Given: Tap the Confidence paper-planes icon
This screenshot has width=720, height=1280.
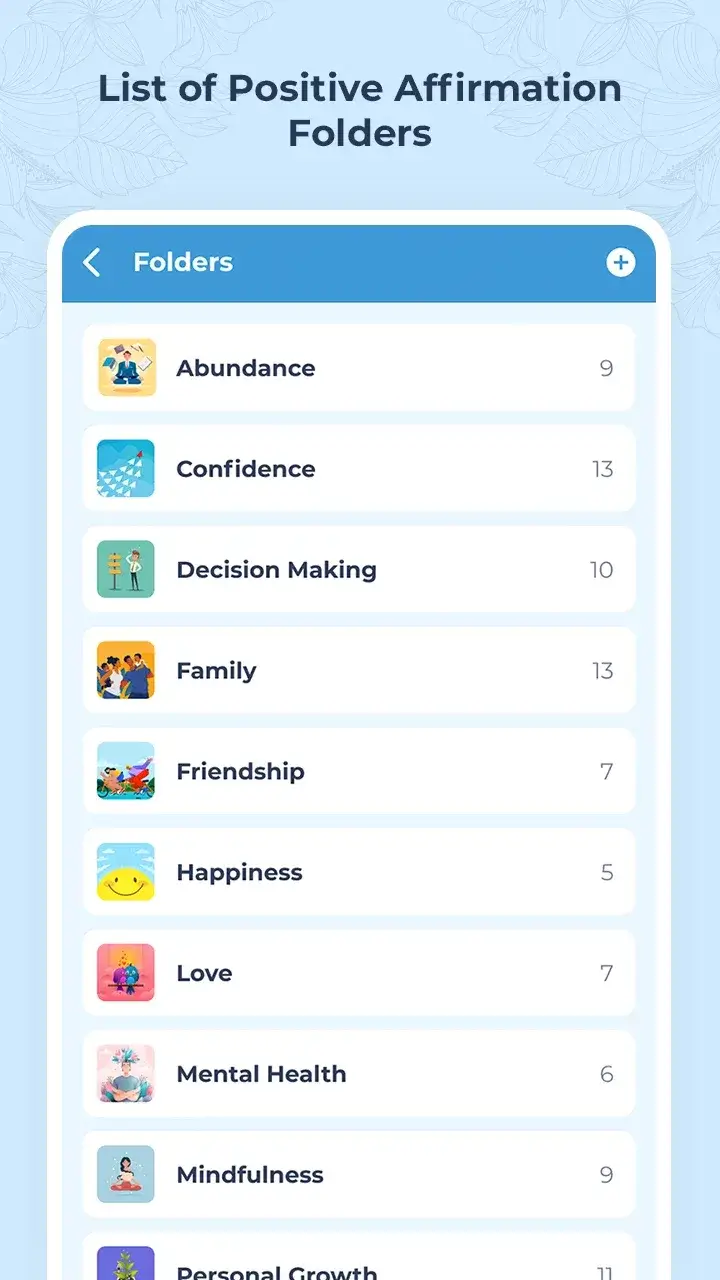Looking at the screenshot, I should click(x=125, y=468).
